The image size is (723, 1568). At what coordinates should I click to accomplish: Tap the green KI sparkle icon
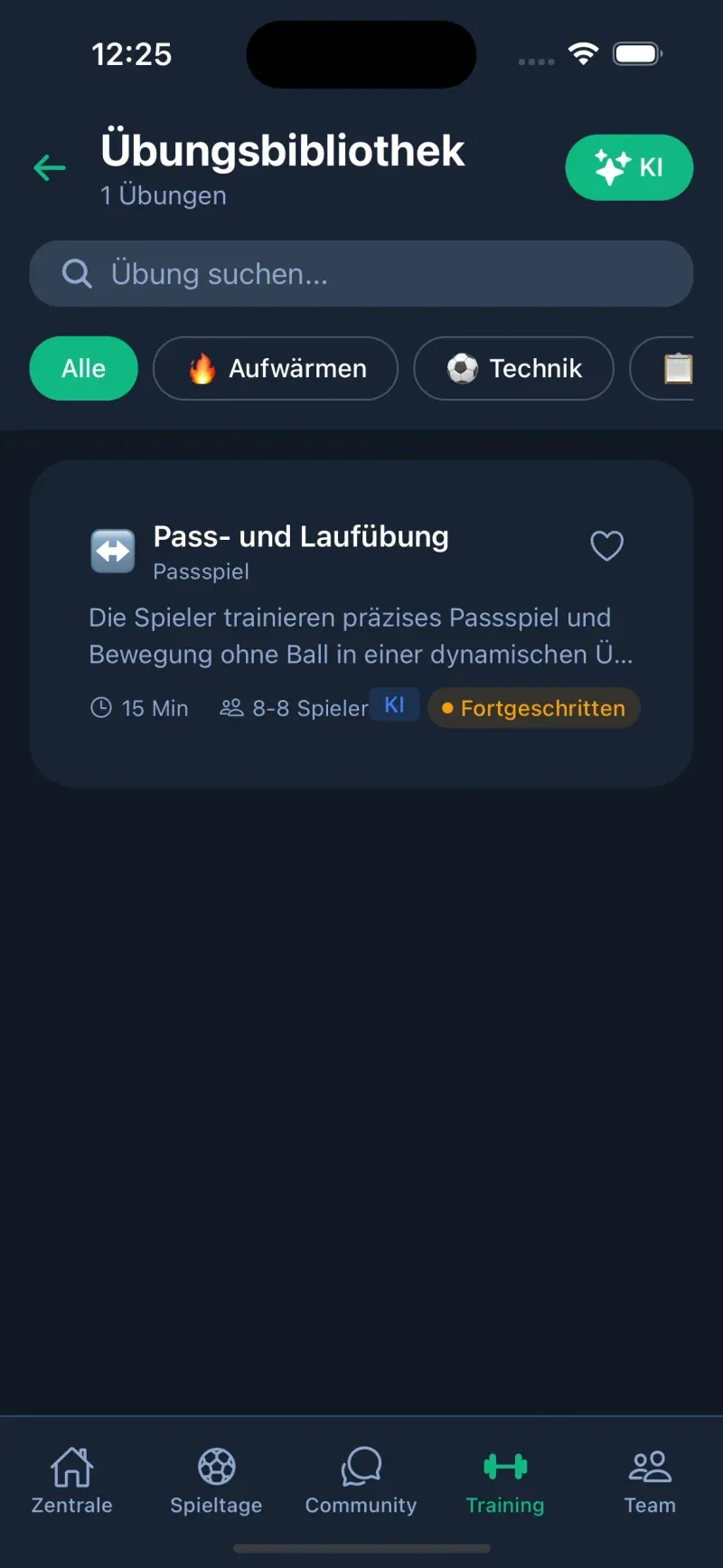pyautogui.click(x=611, y=165)
